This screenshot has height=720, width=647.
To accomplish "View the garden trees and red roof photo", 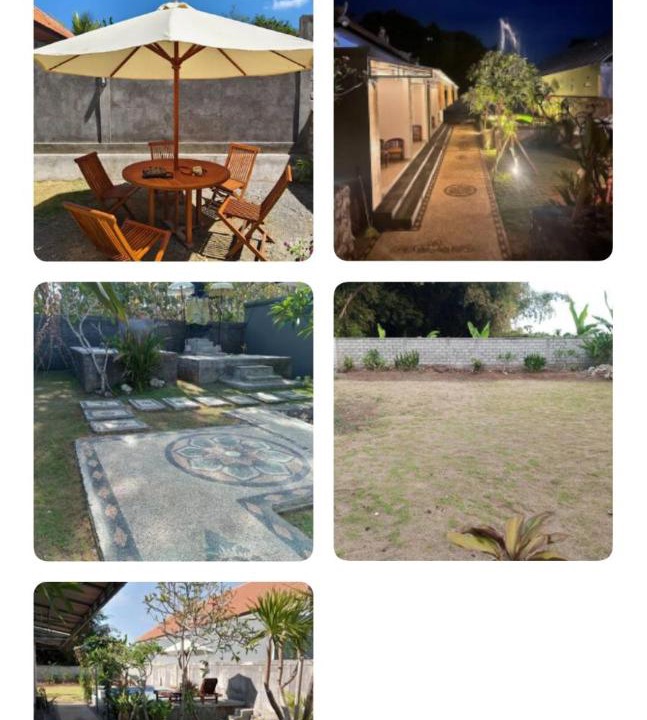I will pos(173,652).
